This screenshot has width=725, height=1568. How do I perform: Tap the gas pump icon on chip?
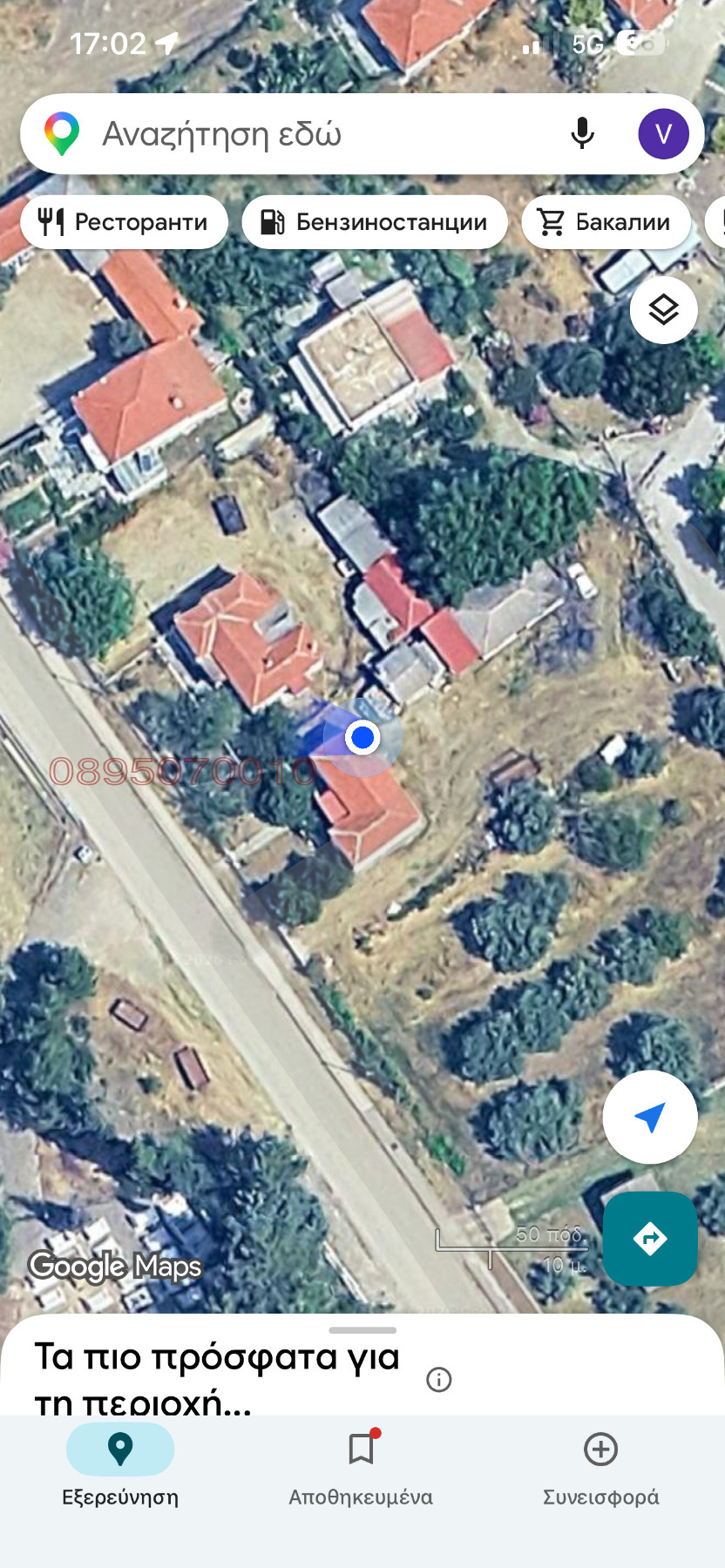click(273, 221)
